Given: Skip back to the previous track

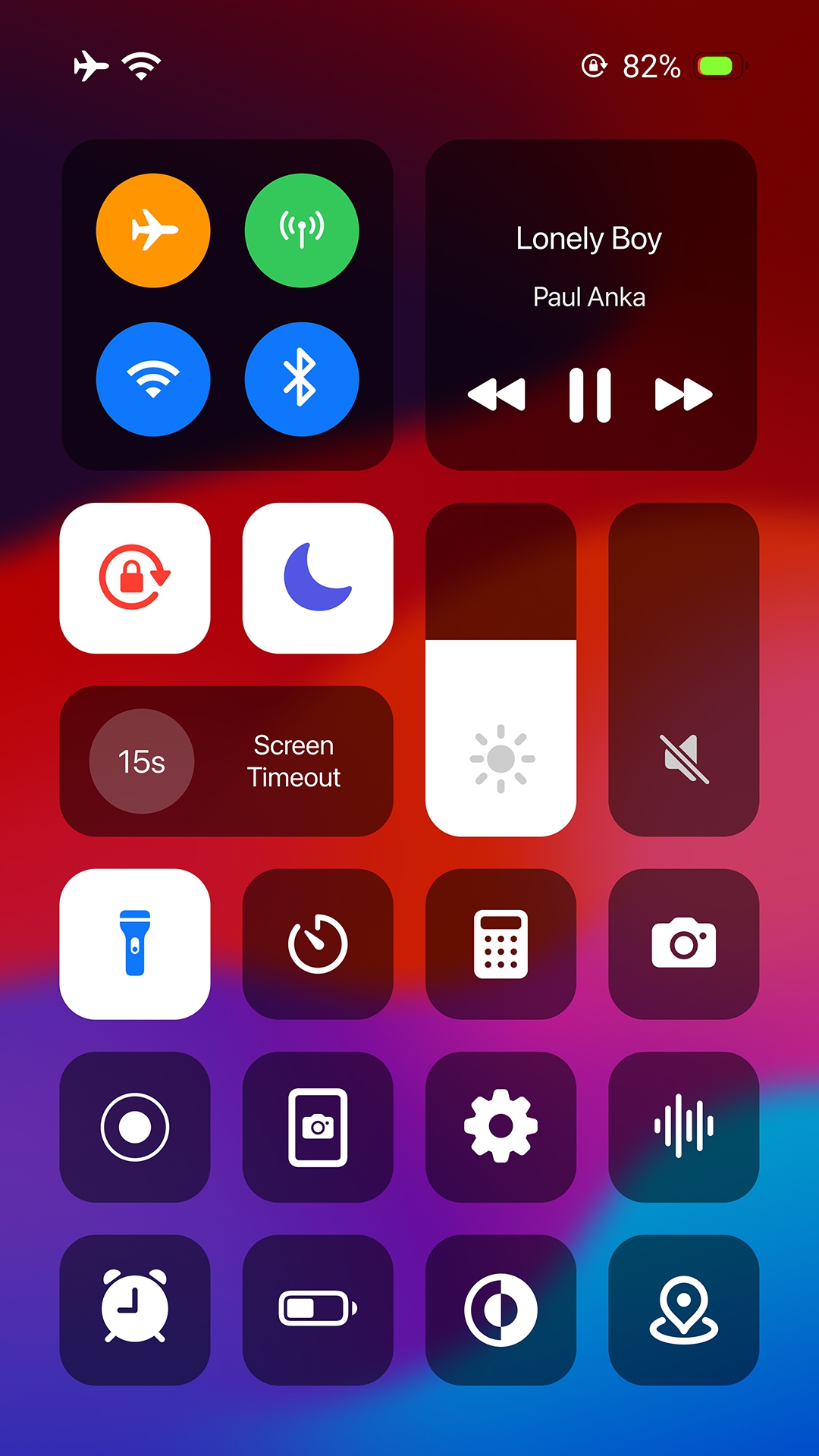Looking at the screenshot, I should (x=497, y=394).
